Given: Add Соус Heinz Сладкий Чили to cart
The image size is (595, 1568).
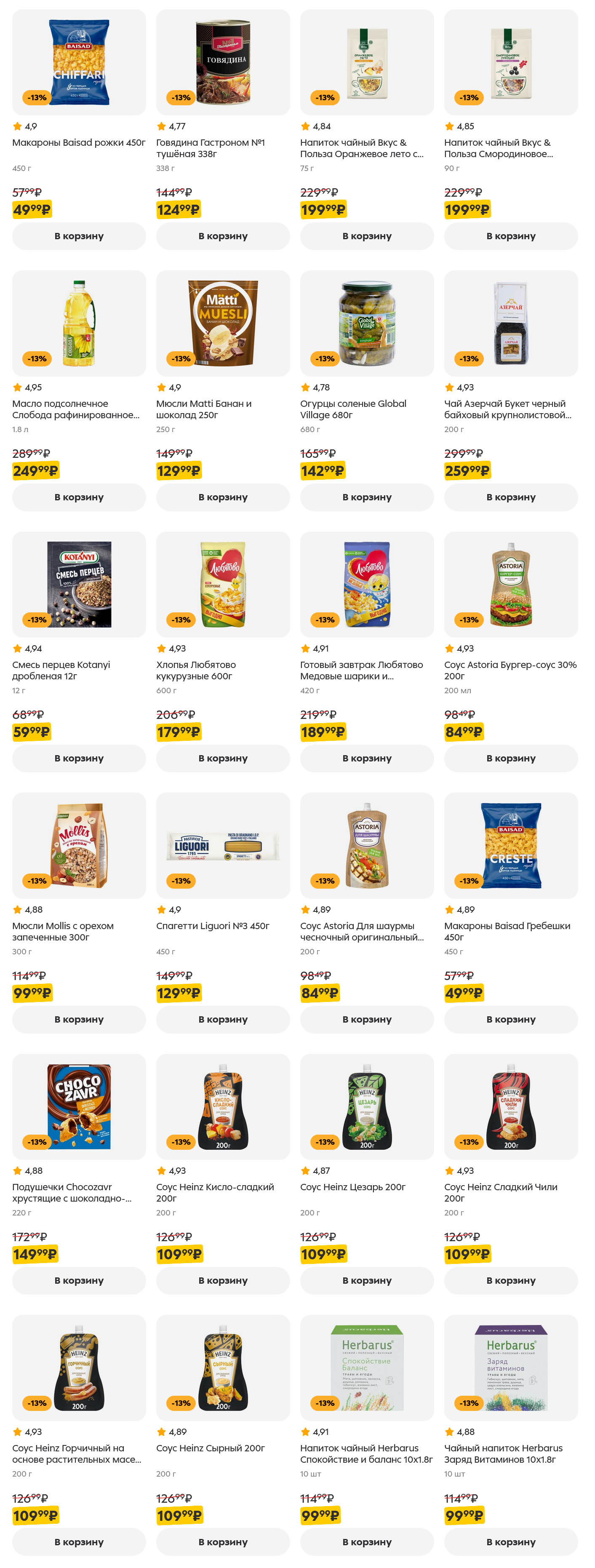Looking at the screenshot, I should click(510, 1281).
